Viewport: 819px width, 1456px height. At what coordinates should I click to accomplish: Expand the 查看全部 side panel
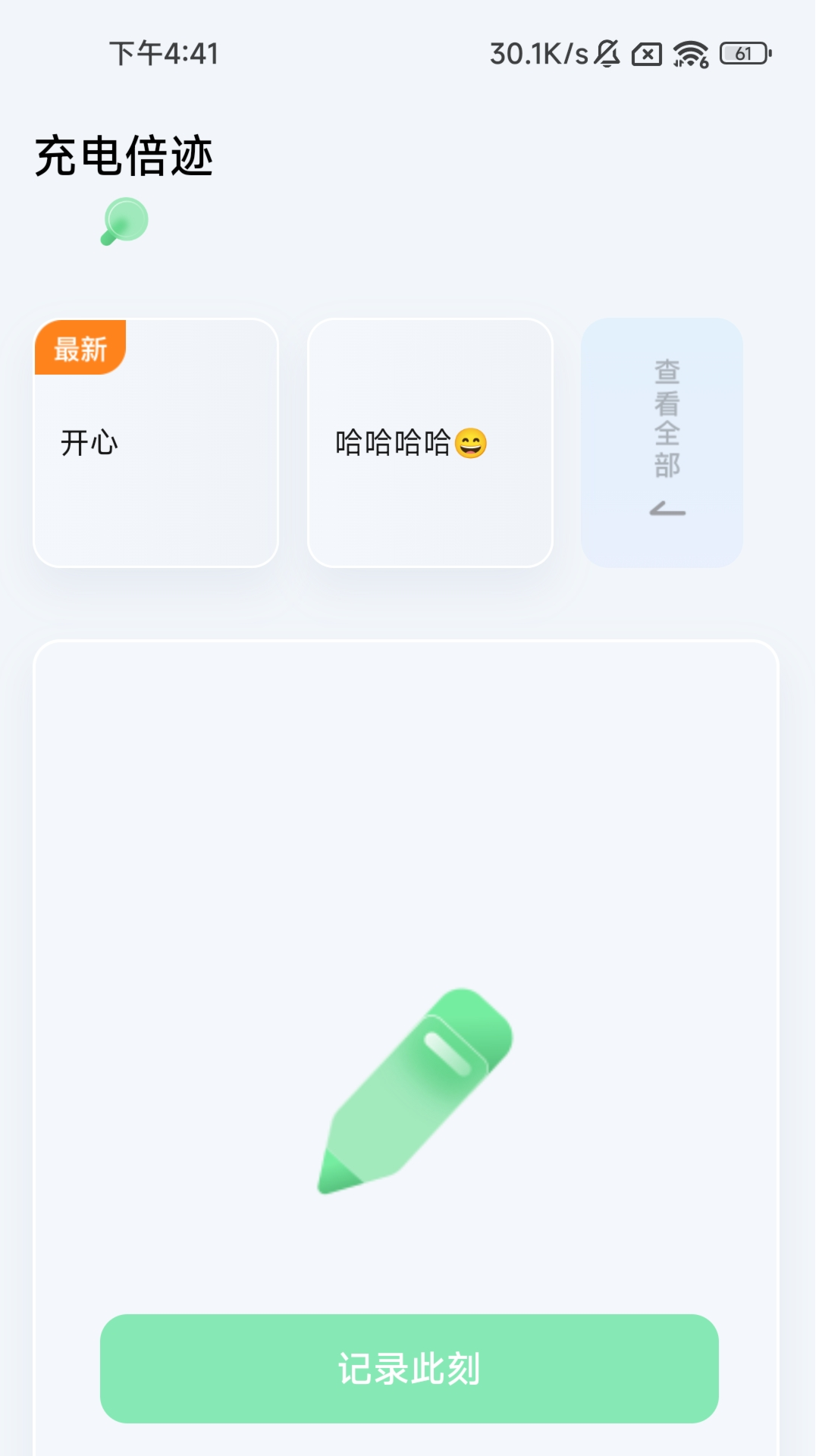pyautogui.click(x=665, y=442)
